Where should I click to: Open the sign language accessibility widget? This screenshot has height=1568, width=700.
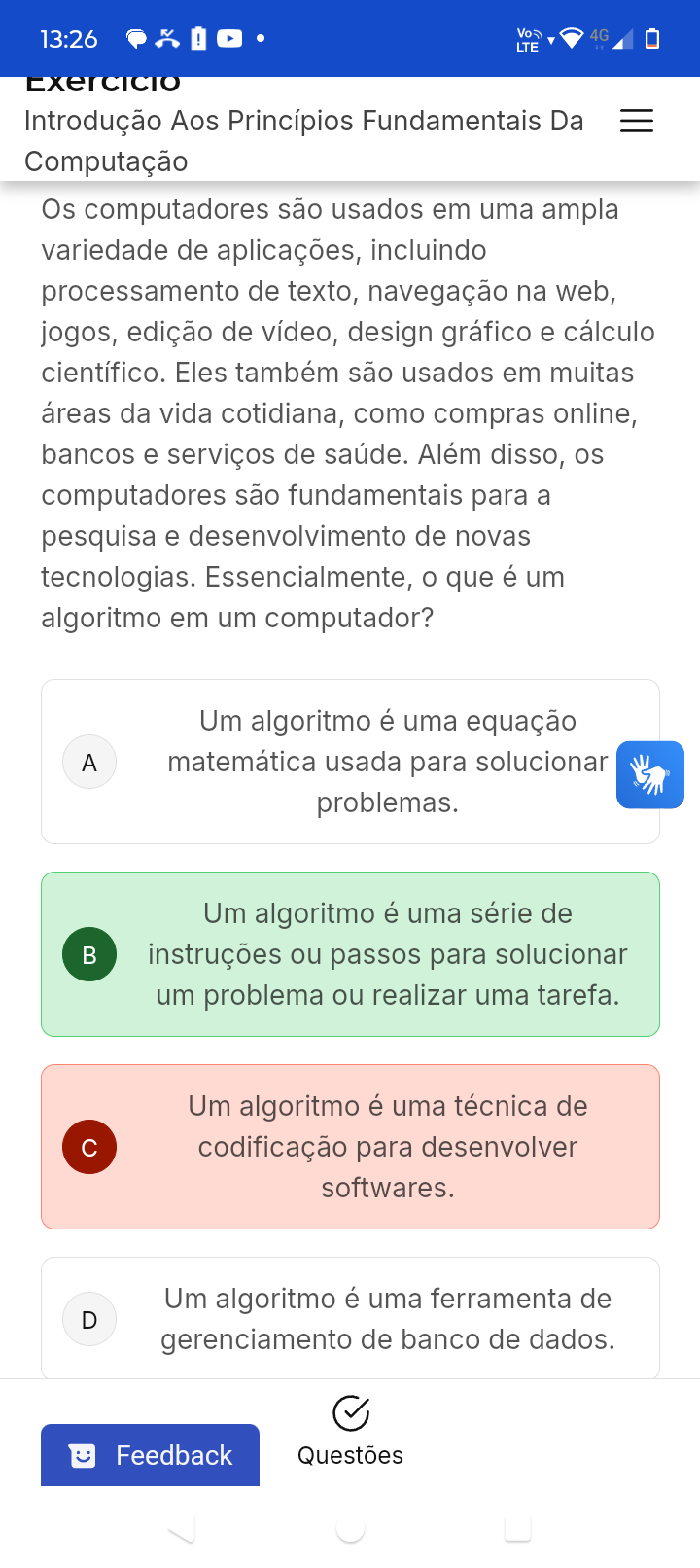649,775
